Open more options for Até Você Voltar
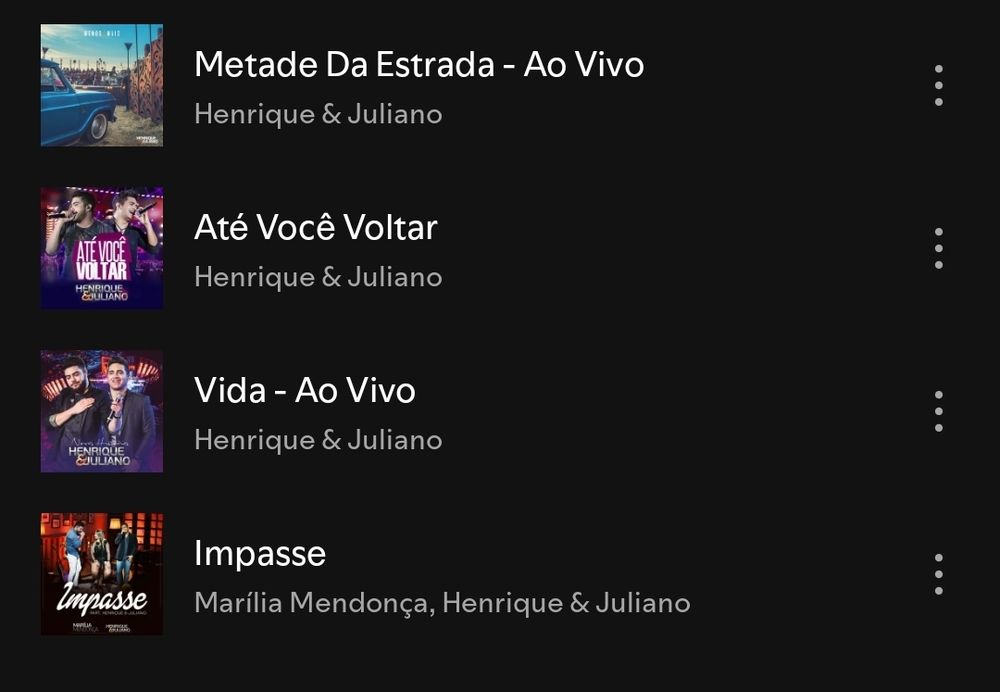 938,248
